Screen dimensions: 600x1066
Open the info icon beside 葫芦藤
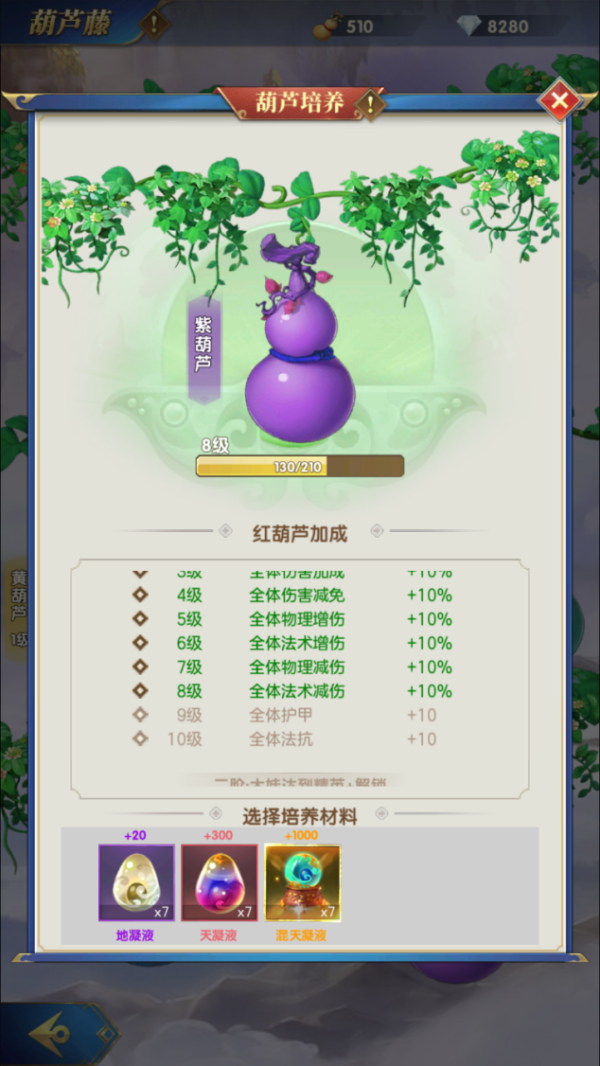tap(153, 22)
